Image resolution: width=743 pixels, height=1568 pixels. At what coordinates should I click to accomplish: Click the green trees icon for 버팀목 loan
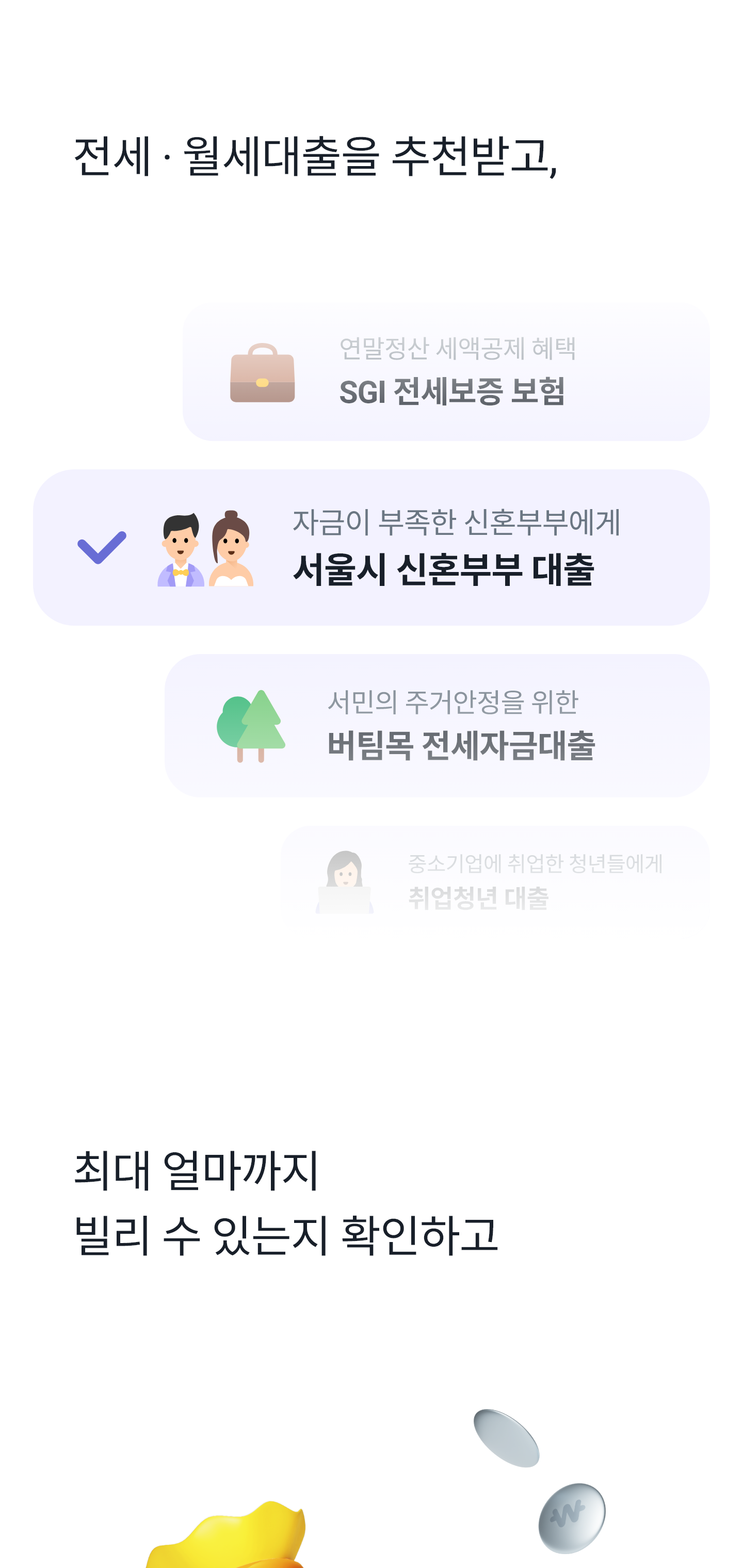pos(250,727)
